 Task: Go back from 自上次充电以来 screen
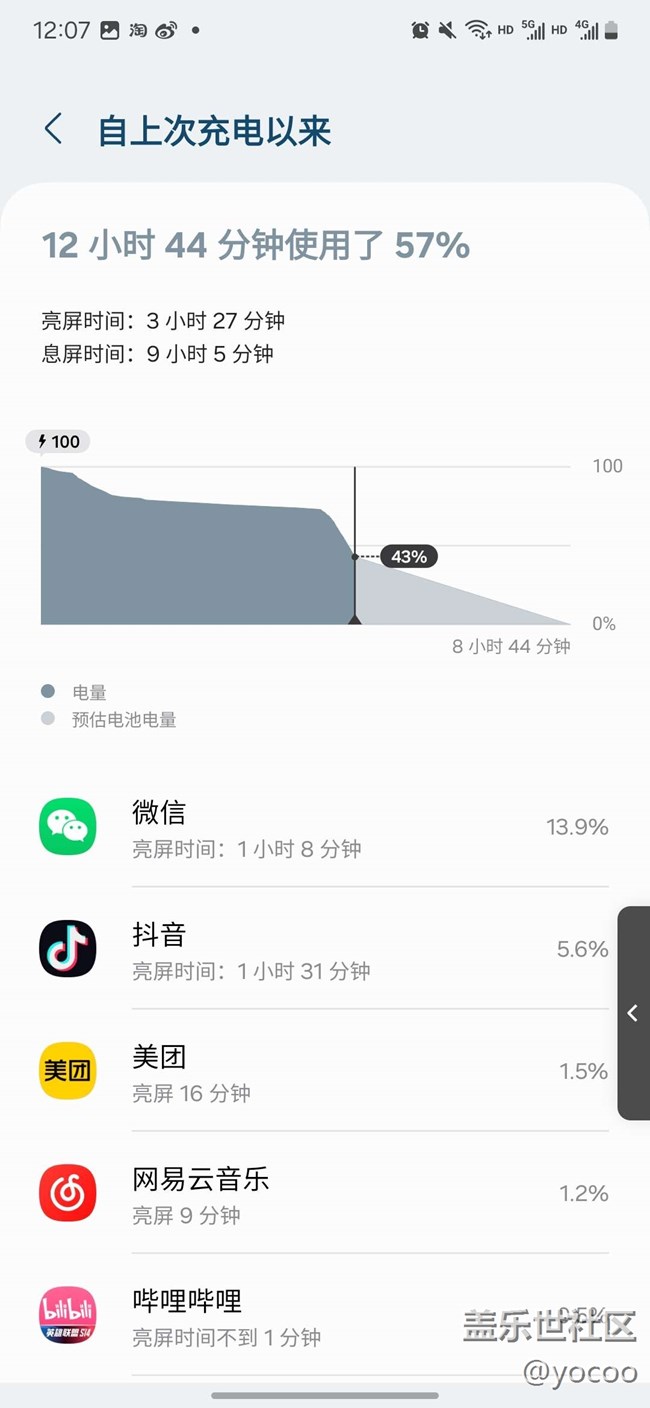53,130
